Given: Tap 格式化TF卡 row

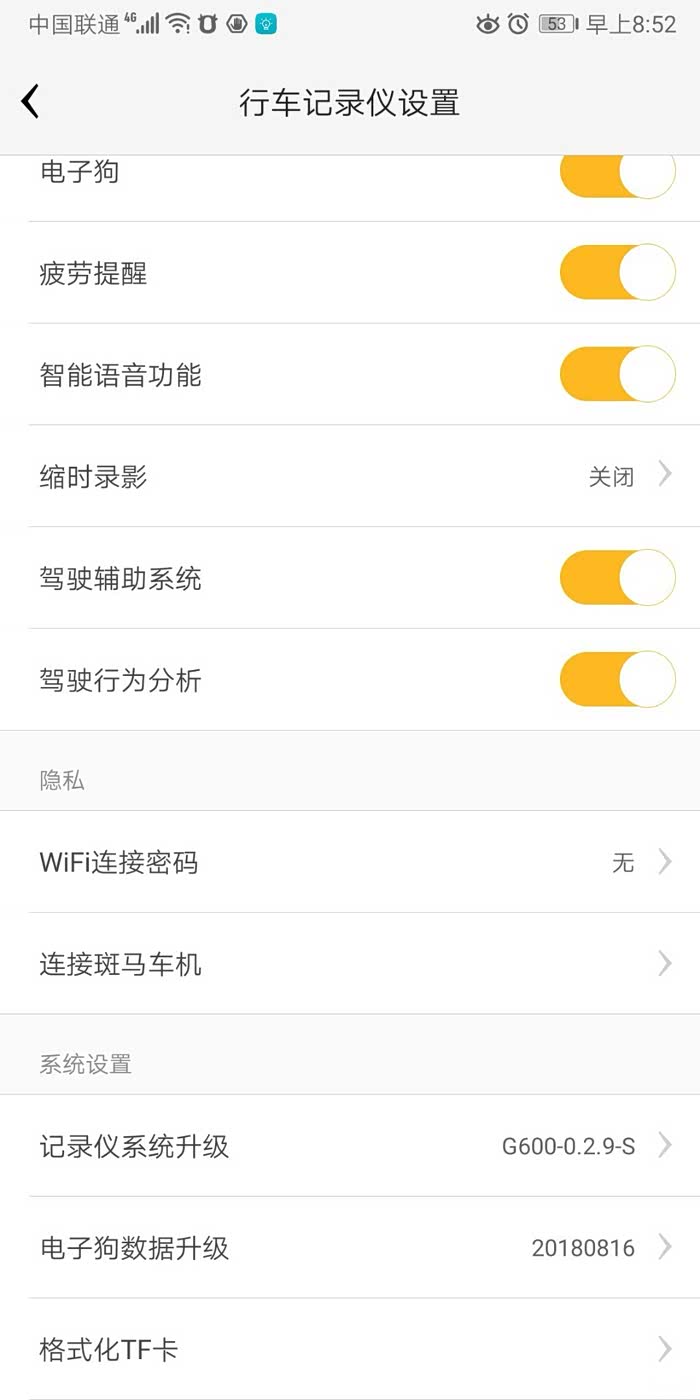Looking at the screenshot, I should pyautogui.click(x=350, y=1350).
